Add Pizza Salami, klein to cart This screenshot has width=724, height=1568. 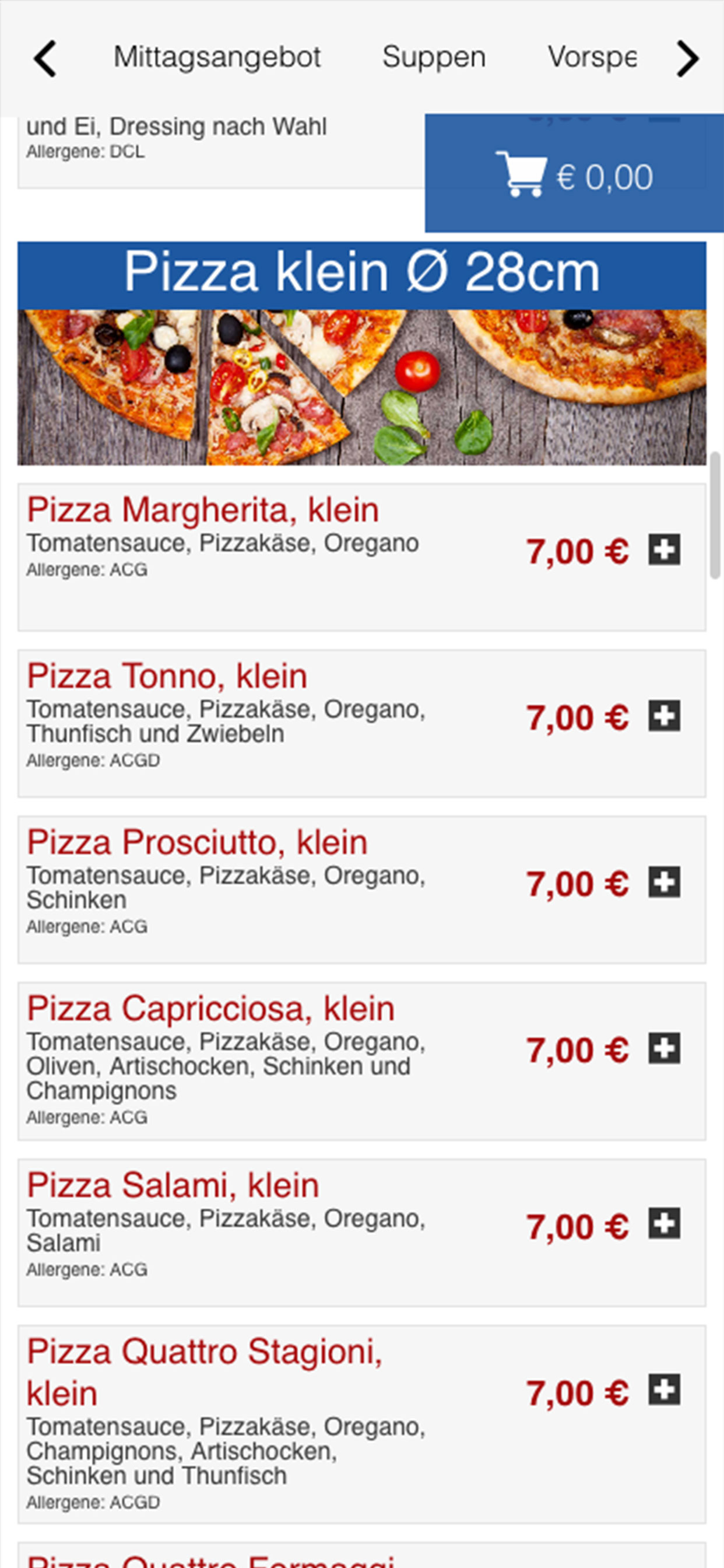(664, 1224)
